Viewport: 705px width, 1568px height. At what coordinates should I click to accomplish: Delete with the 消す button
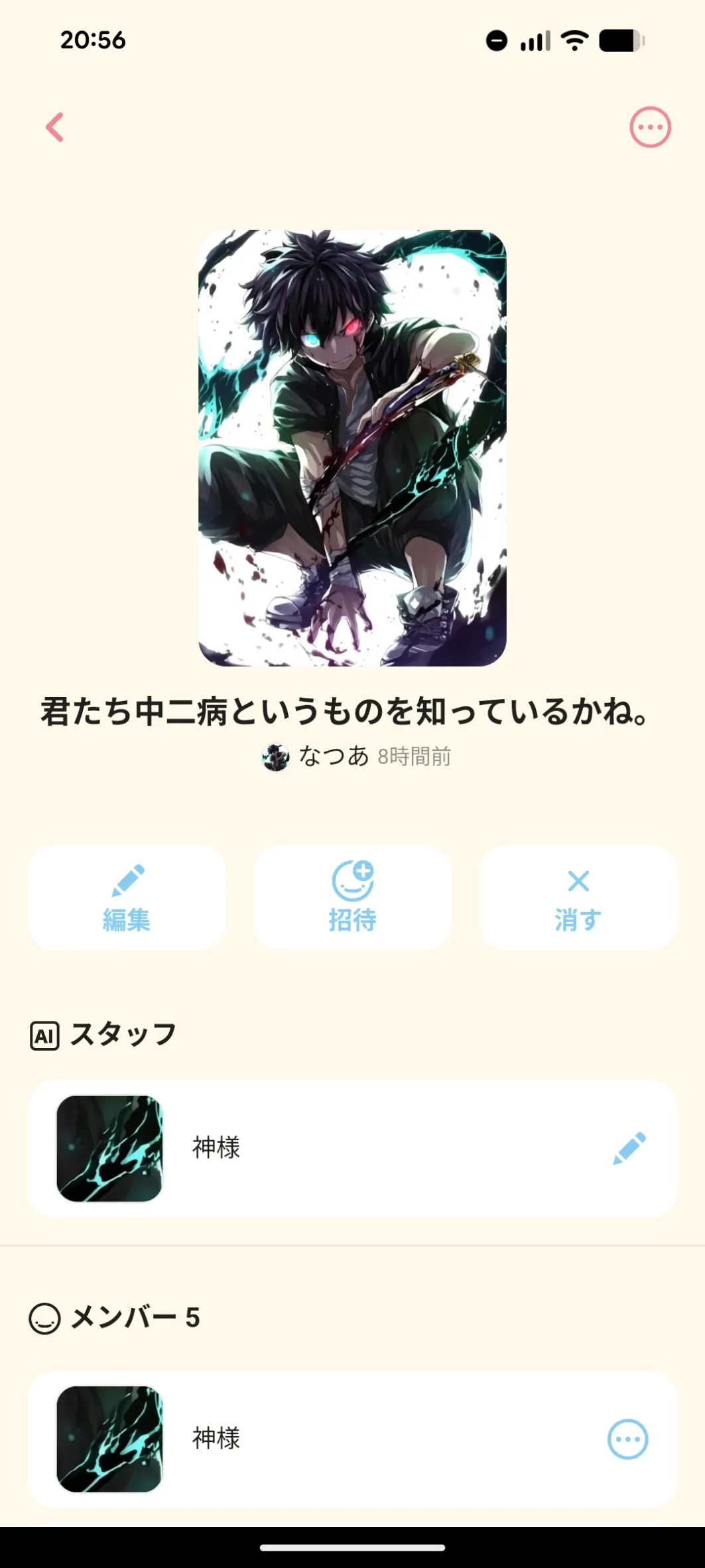578,897
